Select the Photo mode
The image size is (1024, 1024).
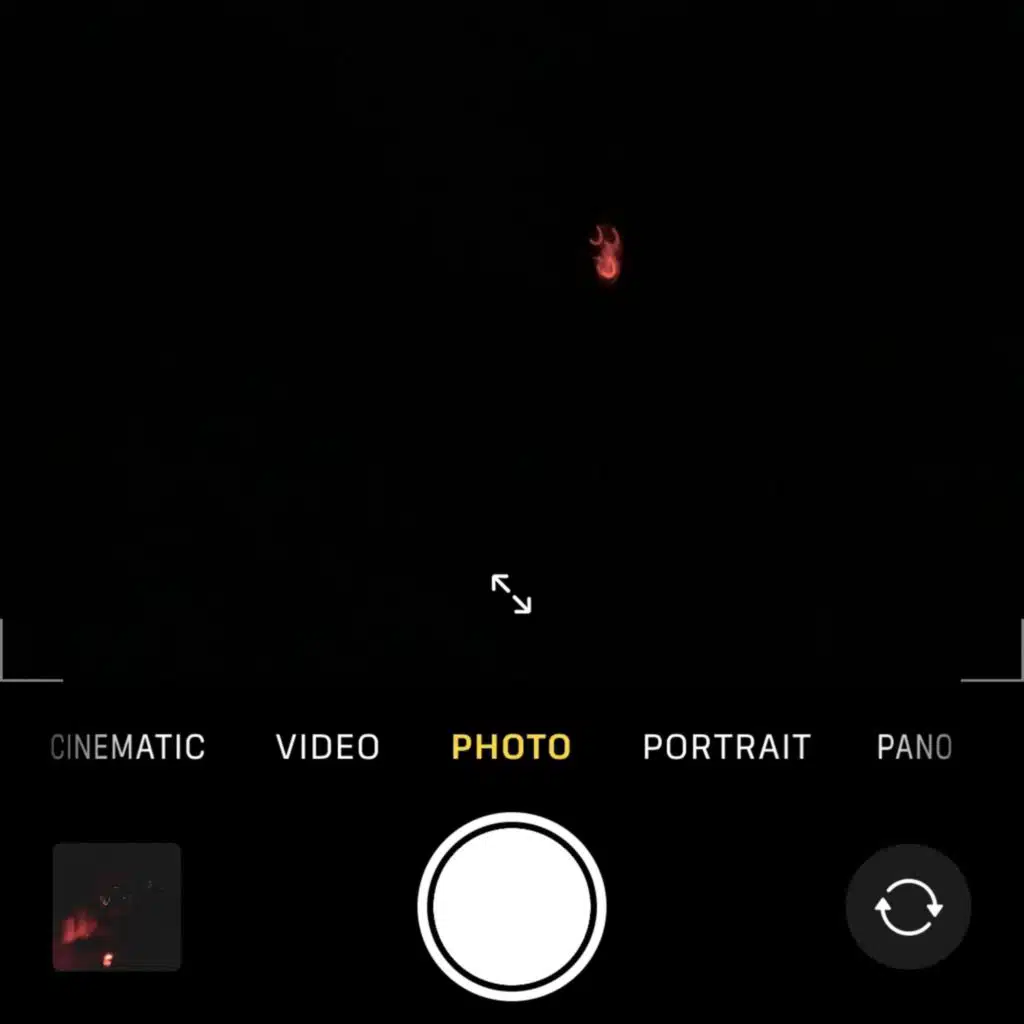[x=511, y=747]
